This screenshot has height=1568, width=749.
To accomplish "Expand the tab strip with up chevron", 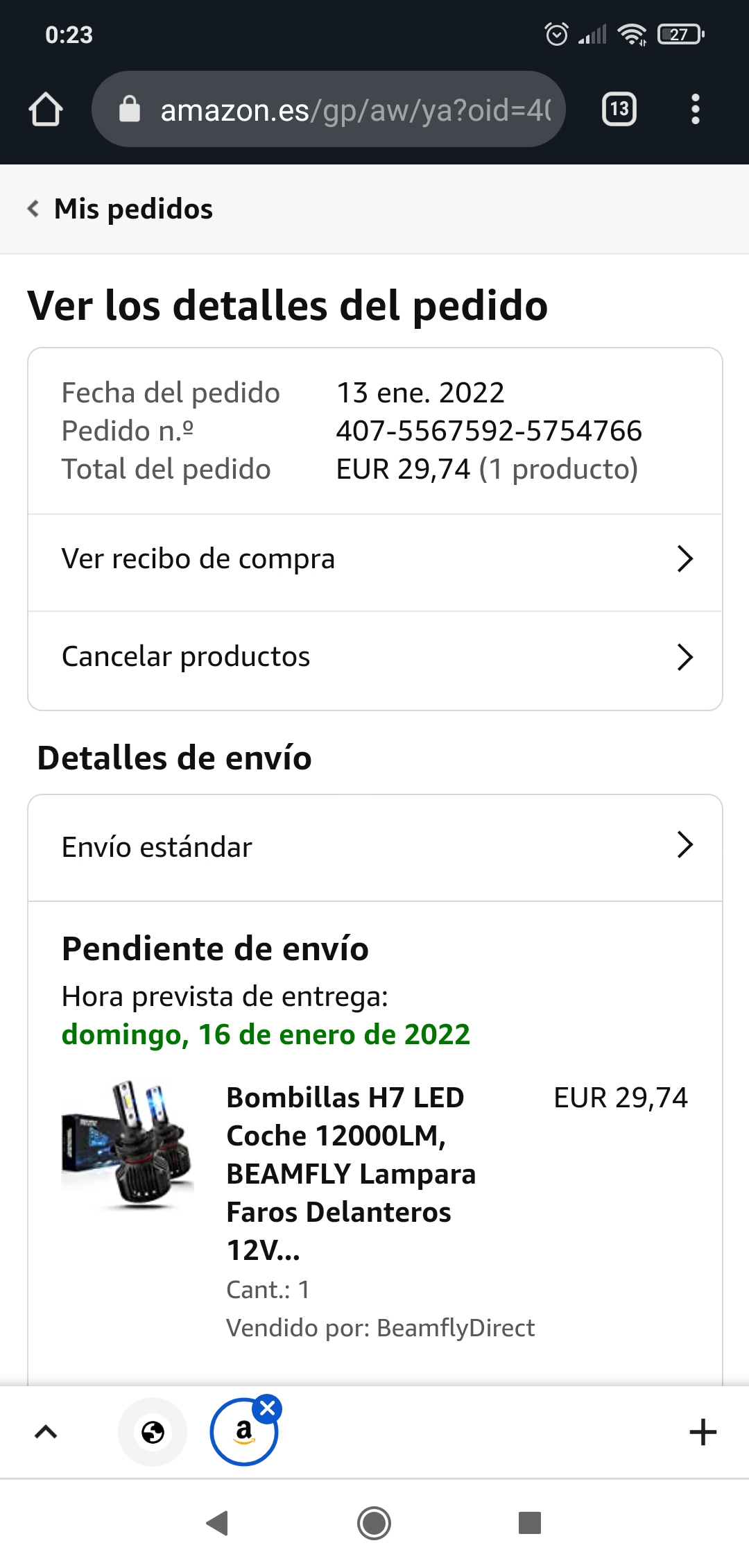I will coord(46,1432).
